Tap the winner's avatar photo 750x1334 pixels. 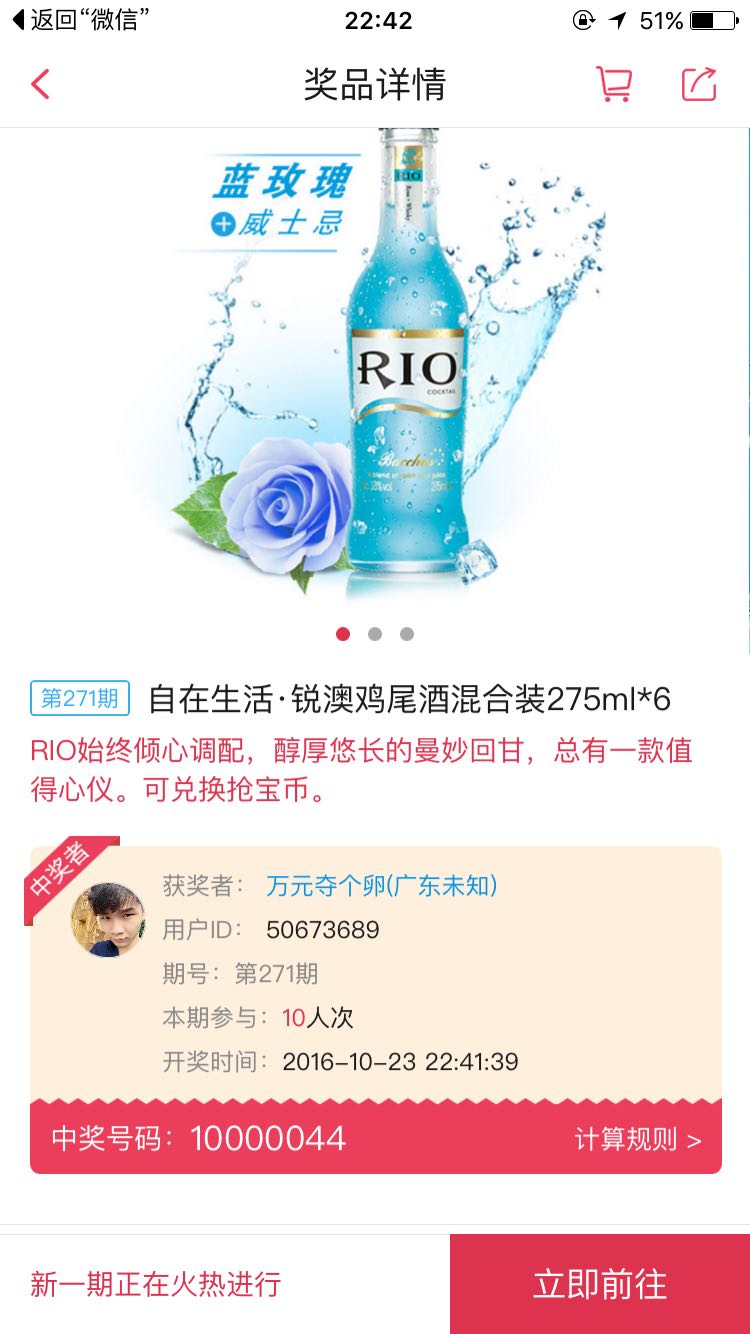(x=108, y=919)
